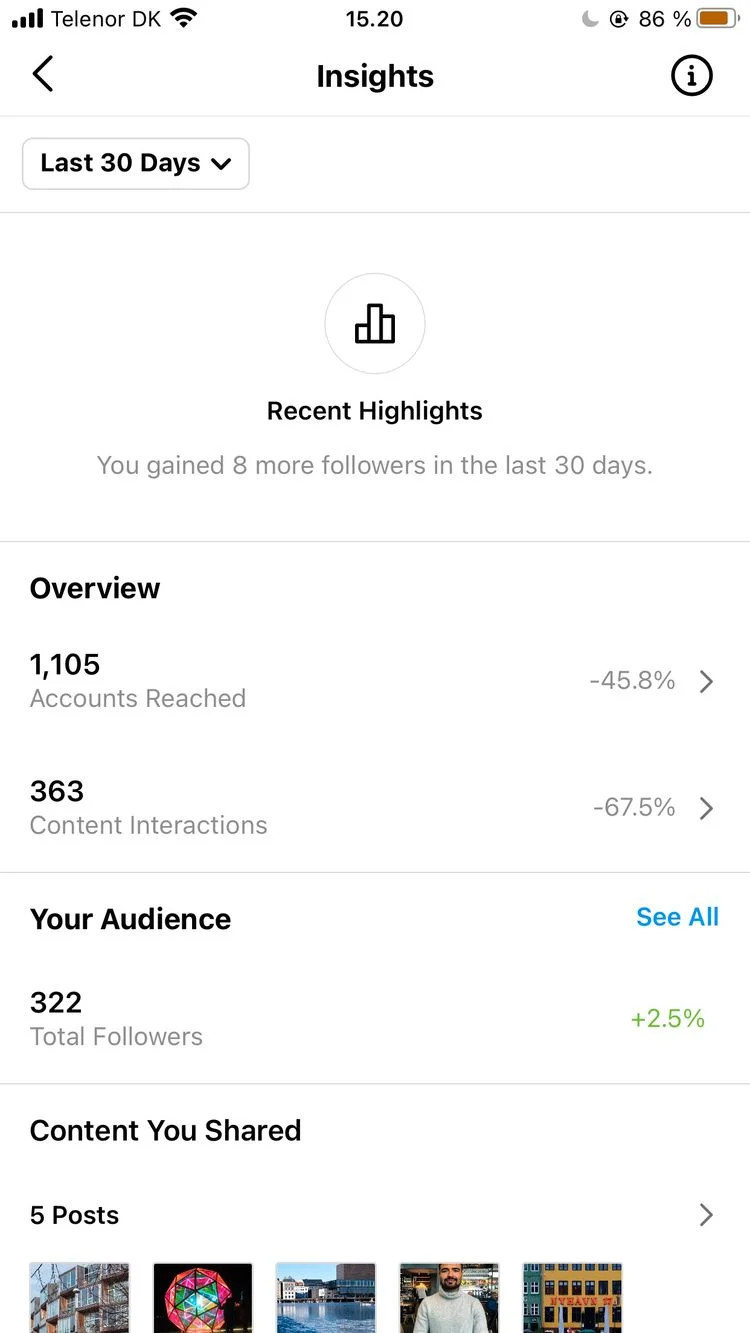This screenshot has height=1333, width=750.
Task: Open the Last 30 Days dropdown
Action: click(x=136, y=164)
